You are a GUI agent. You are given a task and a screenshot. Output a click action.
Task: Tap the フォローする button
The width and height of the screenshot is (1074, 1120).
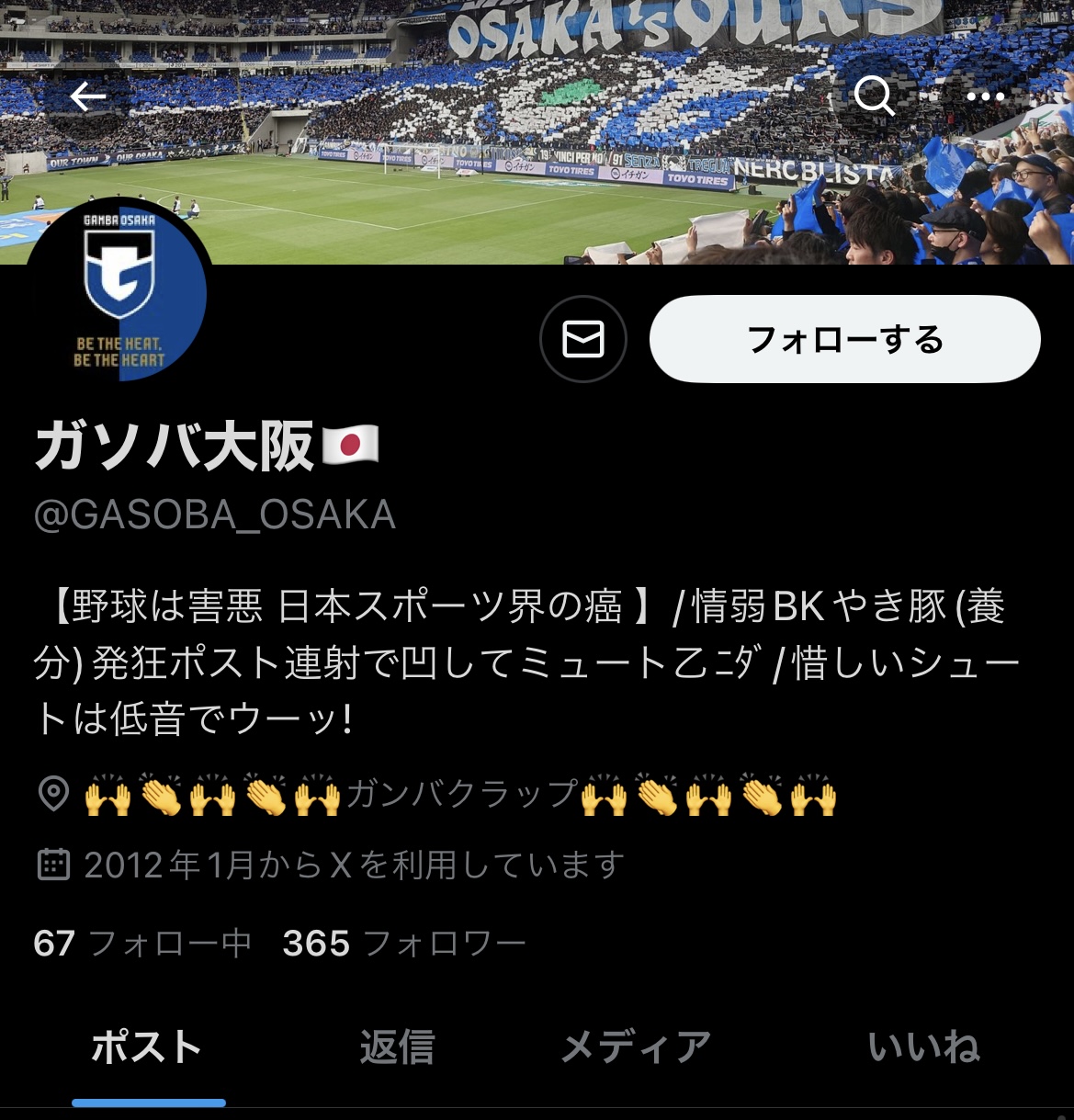point(844,339)
